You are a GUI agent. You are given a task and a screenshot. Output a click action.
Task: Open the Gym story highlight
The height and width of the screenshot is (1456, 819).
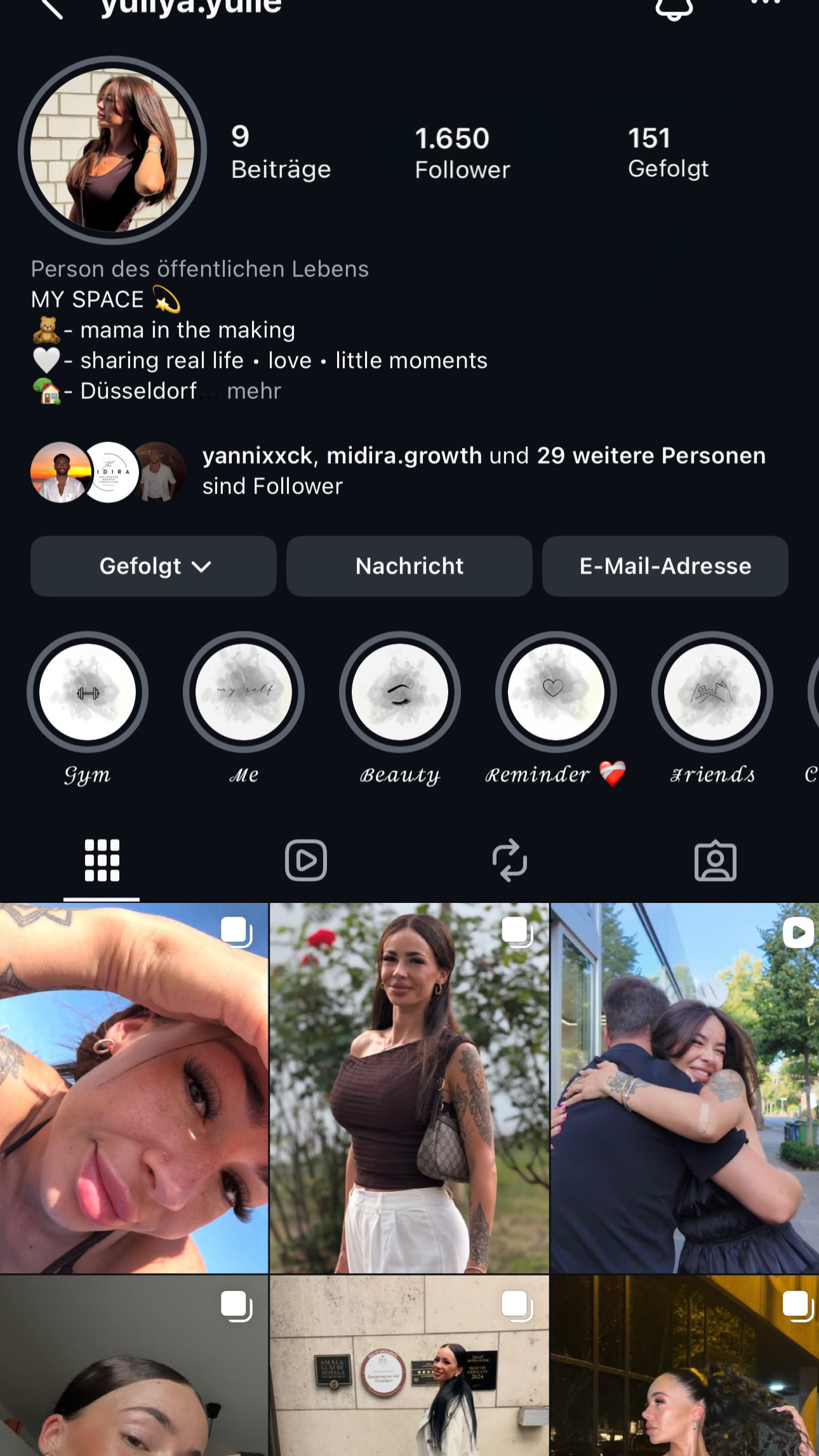88,692
